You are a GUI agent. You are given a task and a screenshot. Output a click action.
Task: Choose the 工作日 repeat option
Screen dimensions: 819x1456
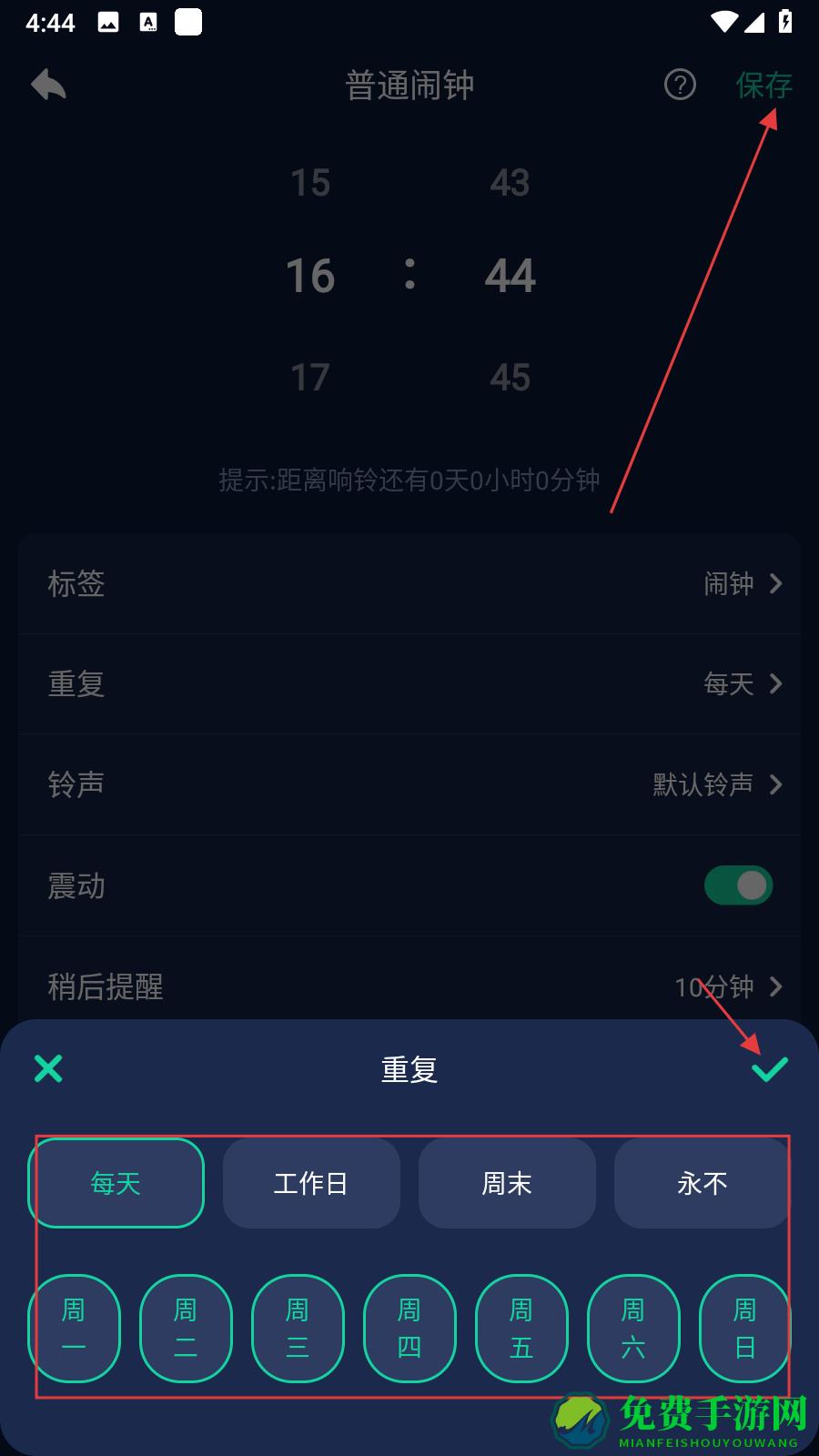point(311,1183)
